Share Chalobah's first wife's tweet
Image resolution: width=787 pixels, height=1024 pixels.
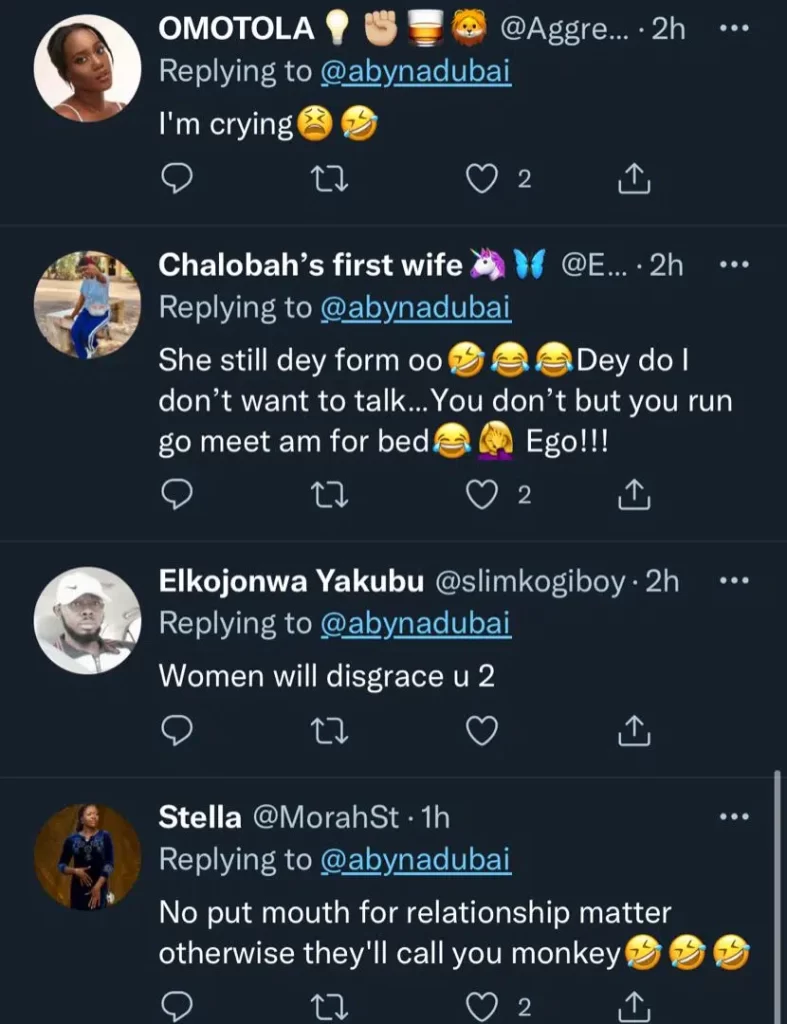tap(634, 495)
